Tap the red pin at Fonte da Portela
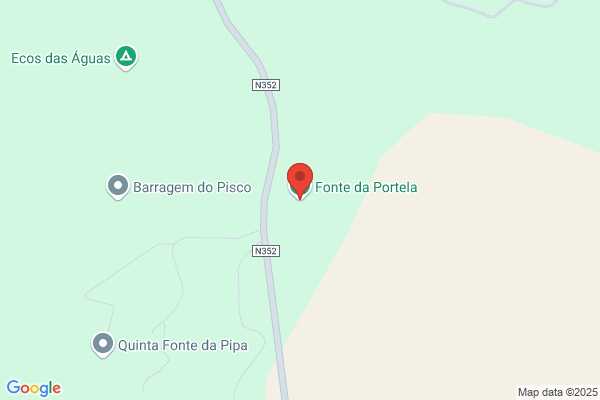This screenshot has width=600, height=400. pyautogui.click(x=300, y=181)
